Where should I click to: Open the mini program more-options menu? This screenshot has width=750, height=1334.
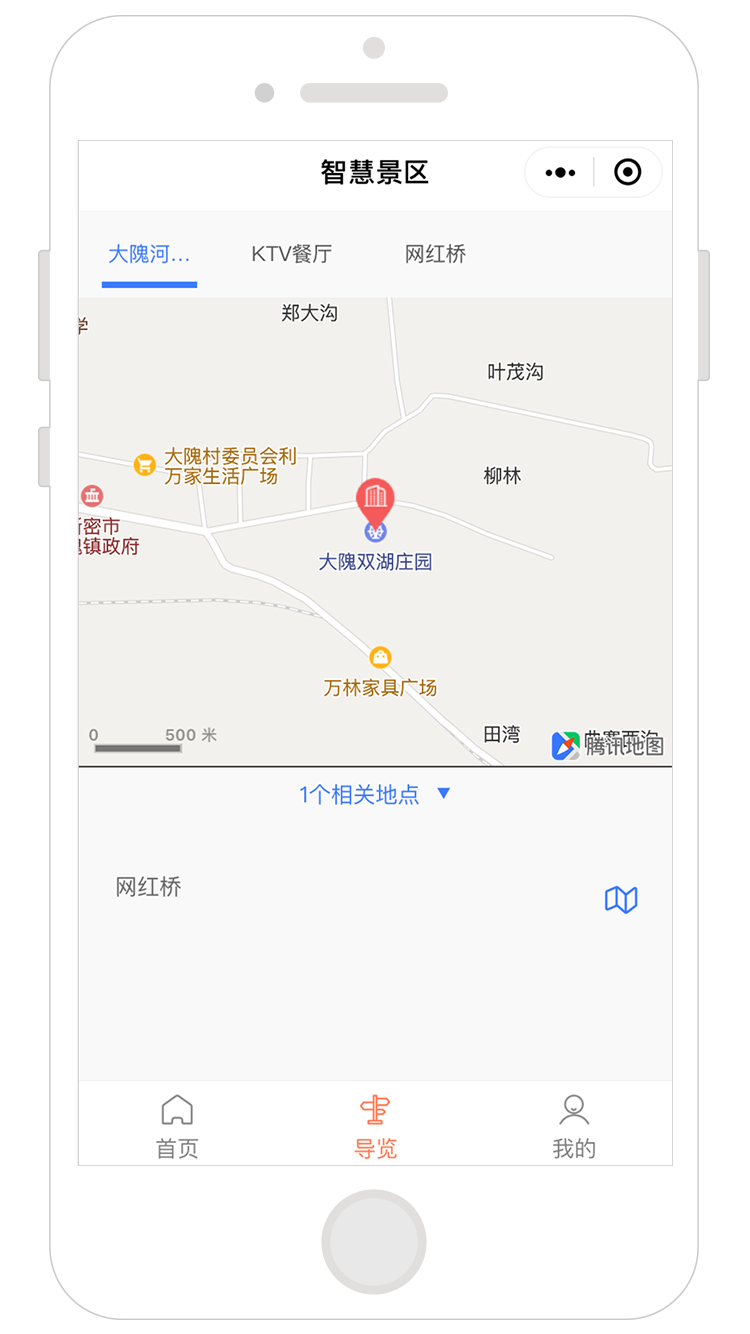tap(560, 173)
